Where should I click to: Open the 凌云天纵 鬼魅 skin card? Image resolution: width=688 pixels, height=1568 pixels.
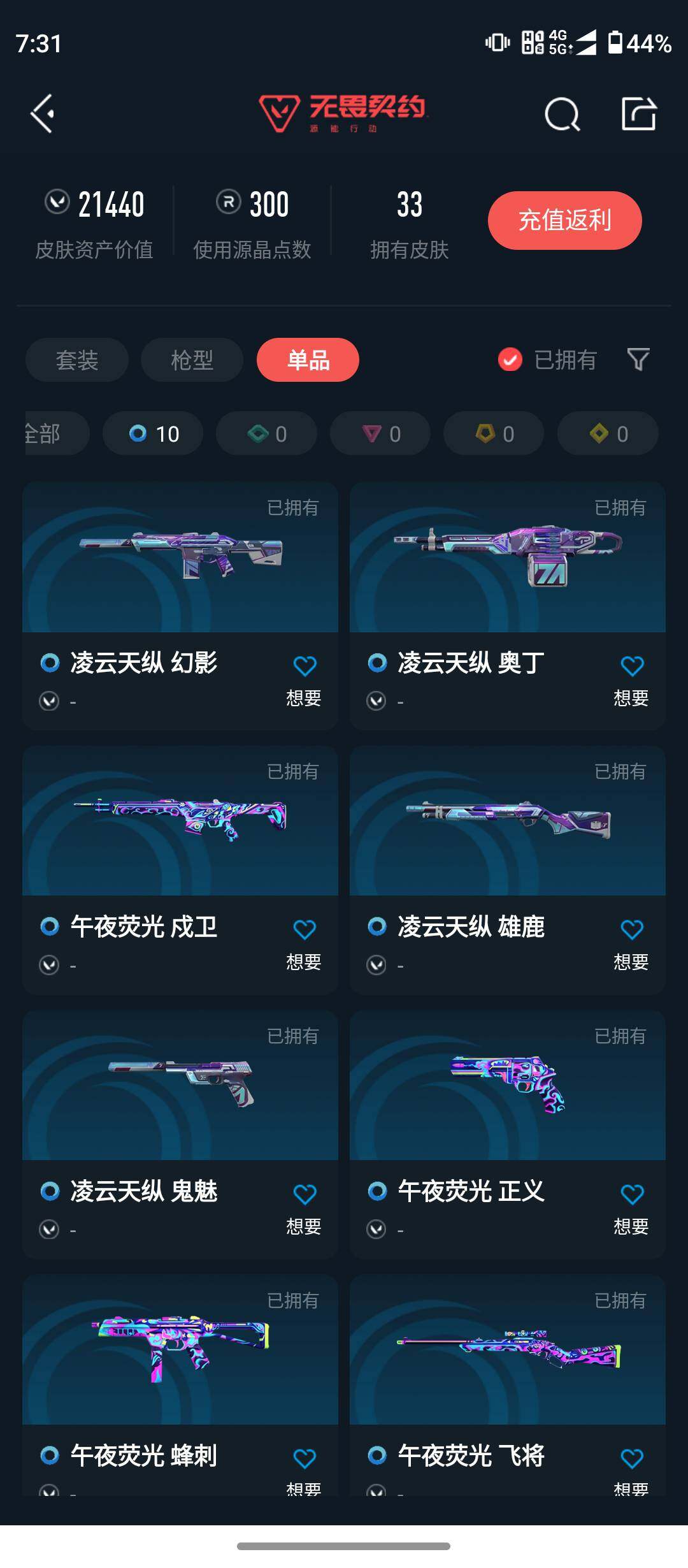click(x=180, y=1135)
